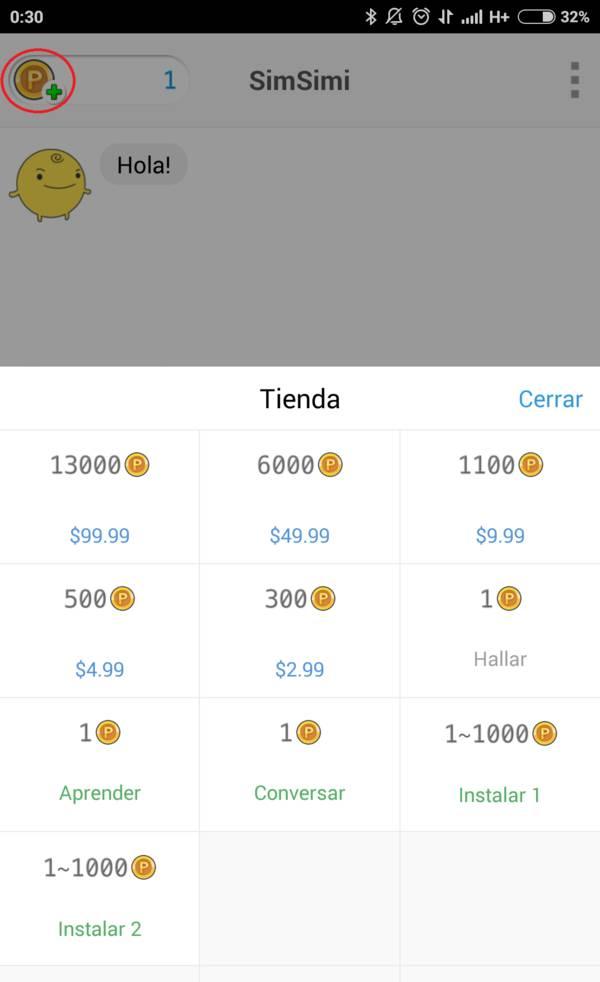
Task: Earn a coin with Aprender
Action: click(100, 764)
